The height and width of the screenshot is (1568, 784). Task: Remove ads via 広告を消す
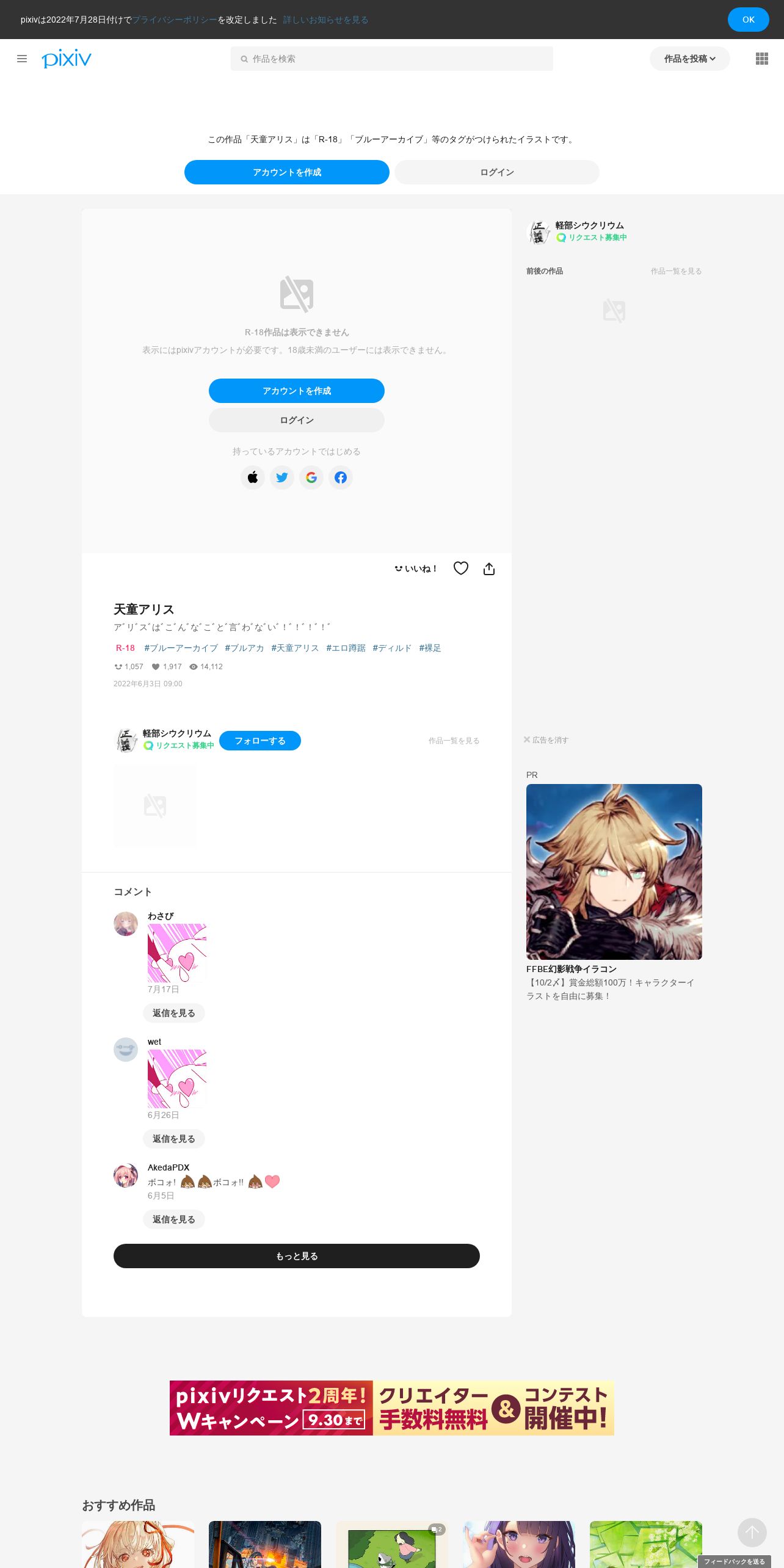coord(546,740)
